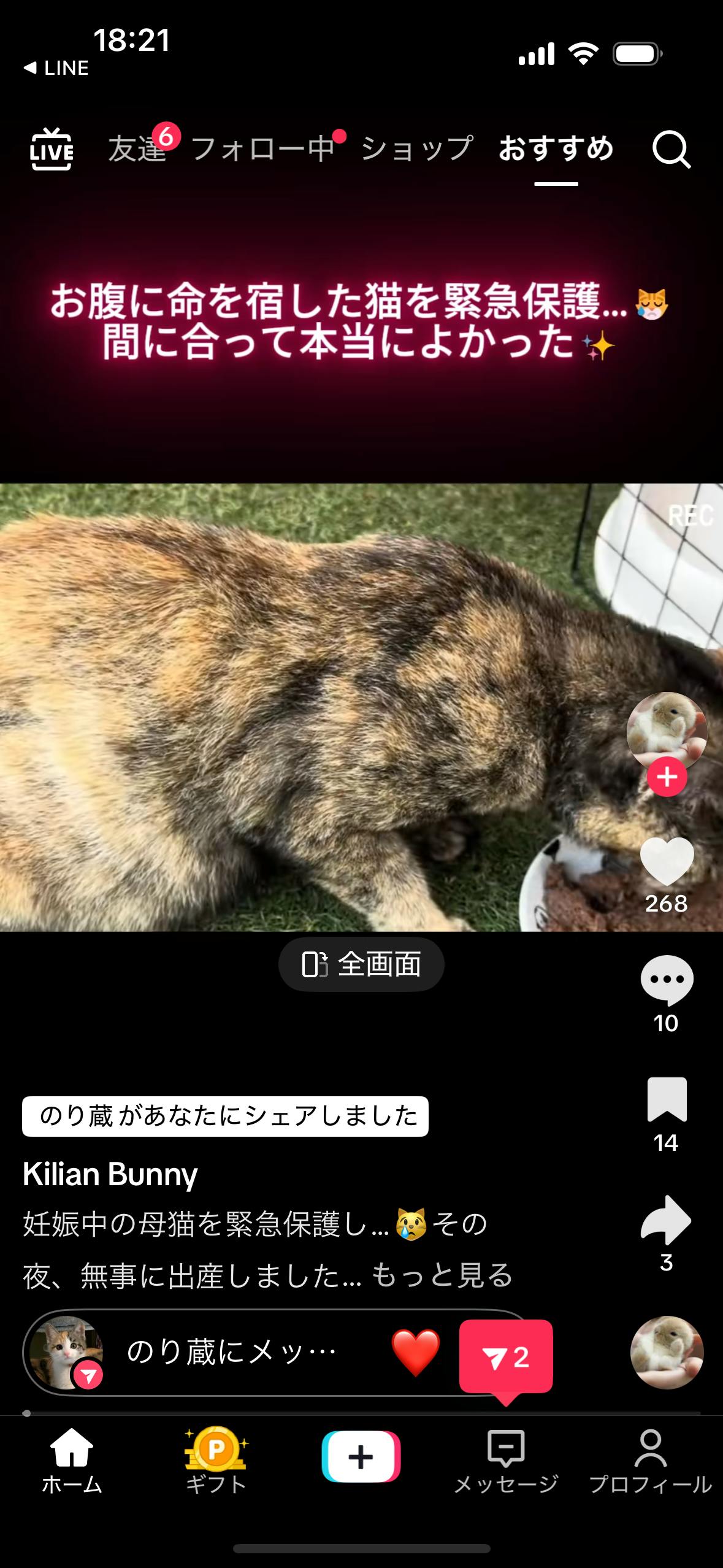
Task: Like this video with the heart icon
Action: [667, 862]
